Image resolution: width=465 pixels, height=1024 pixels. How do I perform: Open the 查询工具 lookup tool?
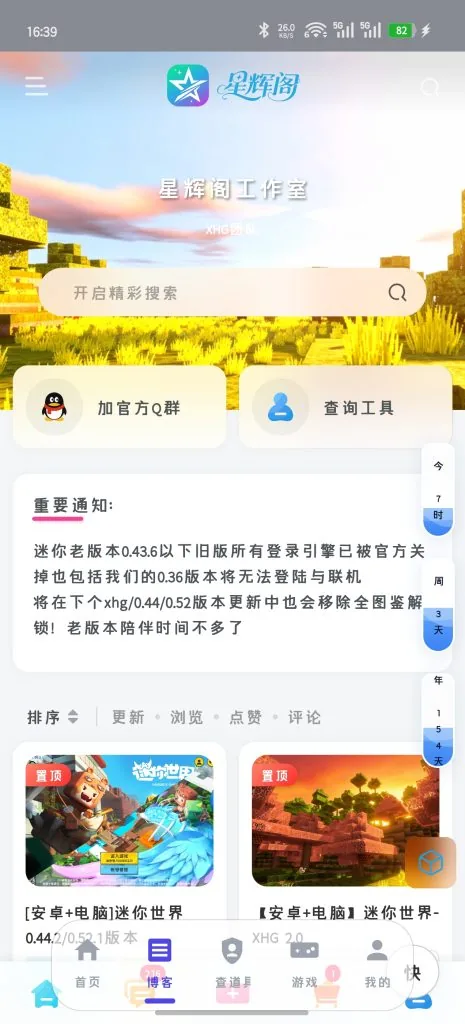pyautogui.click(x=345, y=408)
